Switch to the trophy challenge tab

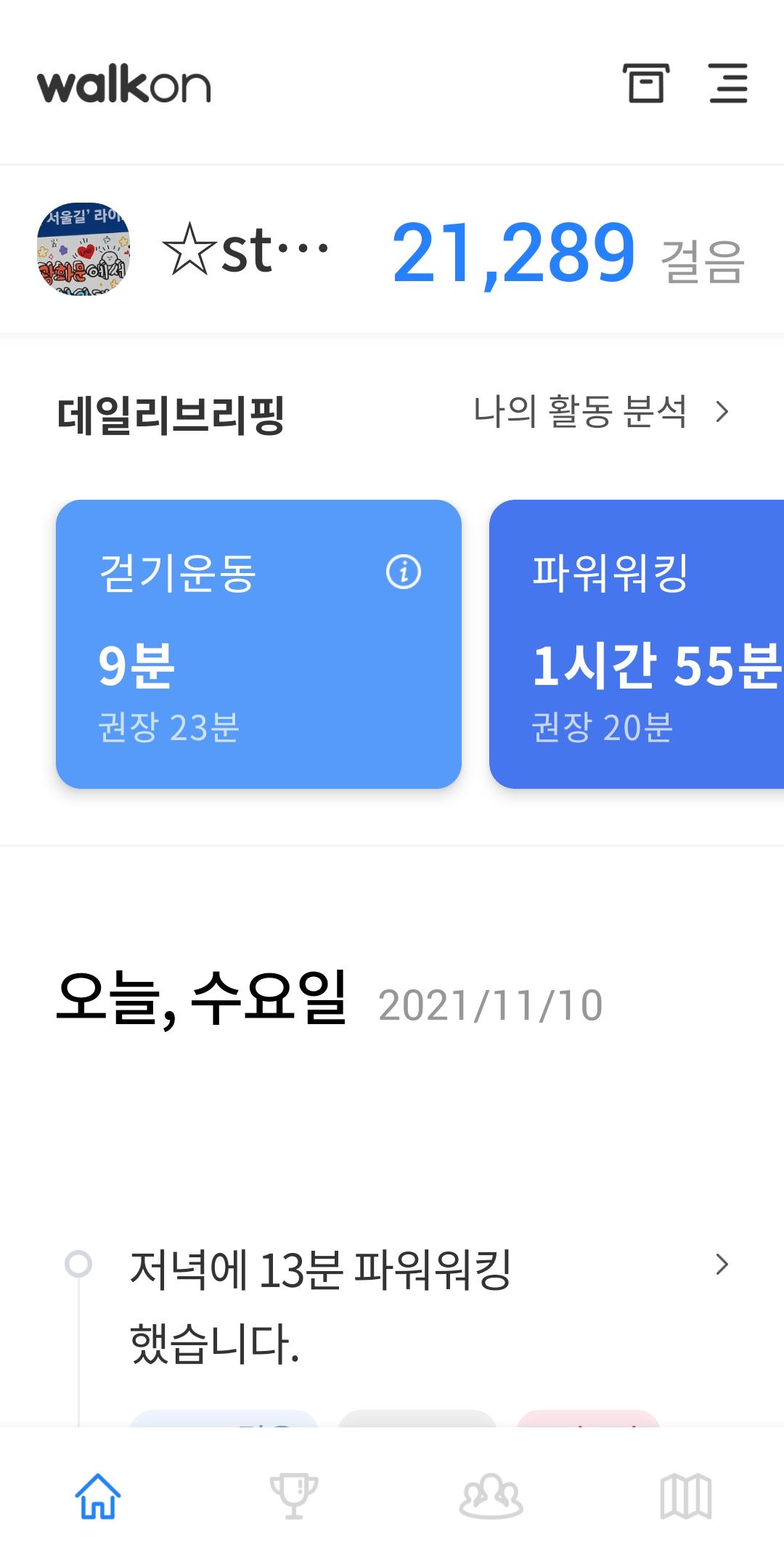click(x=294, y=1496)
